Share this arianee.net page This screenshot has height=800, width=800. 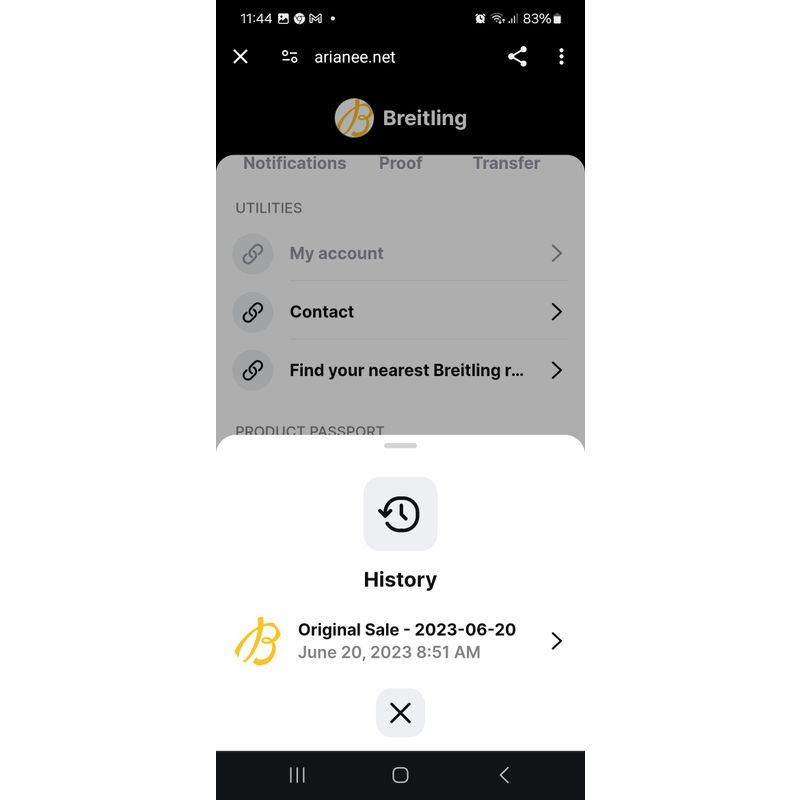pos(517,57)
